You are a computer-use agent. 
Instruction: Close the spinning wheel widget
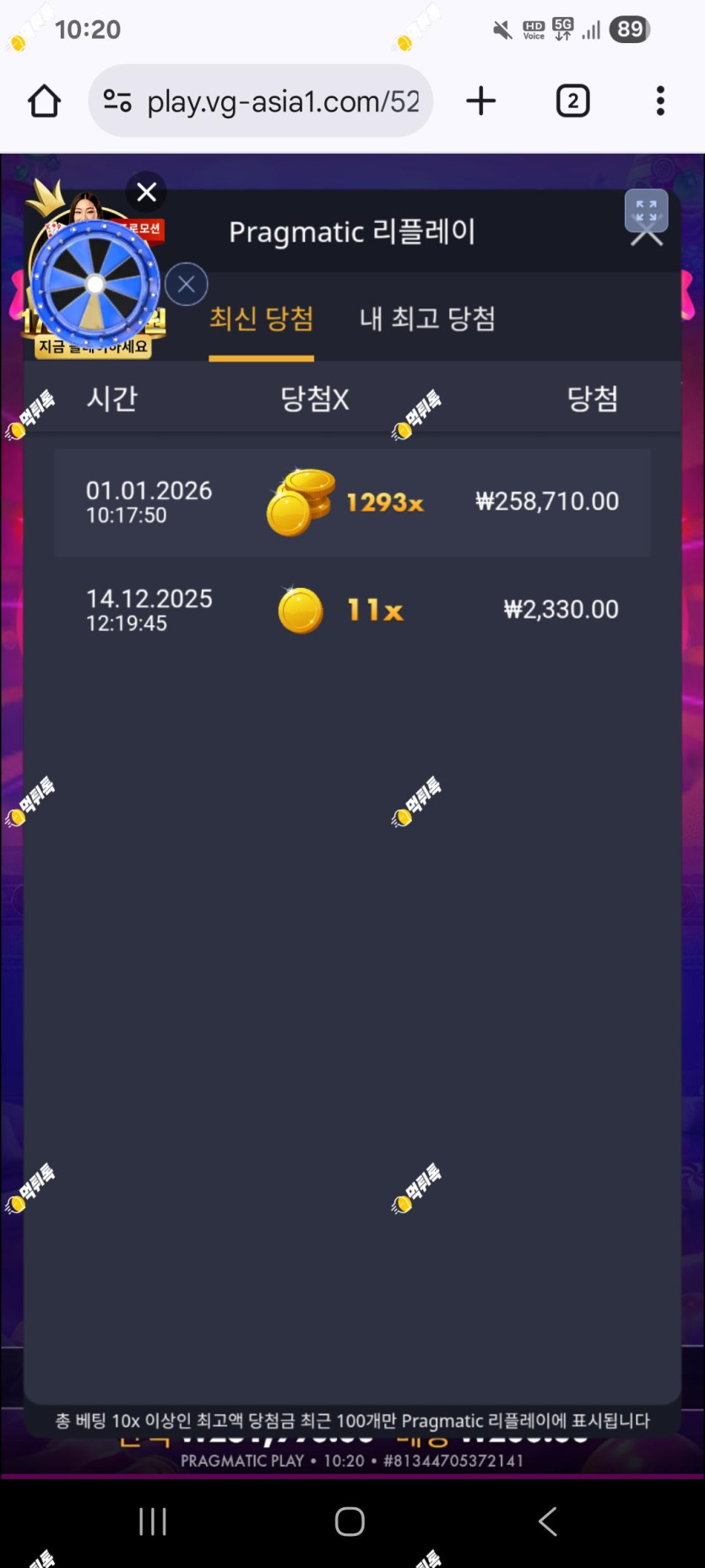(x=187, y=285)
